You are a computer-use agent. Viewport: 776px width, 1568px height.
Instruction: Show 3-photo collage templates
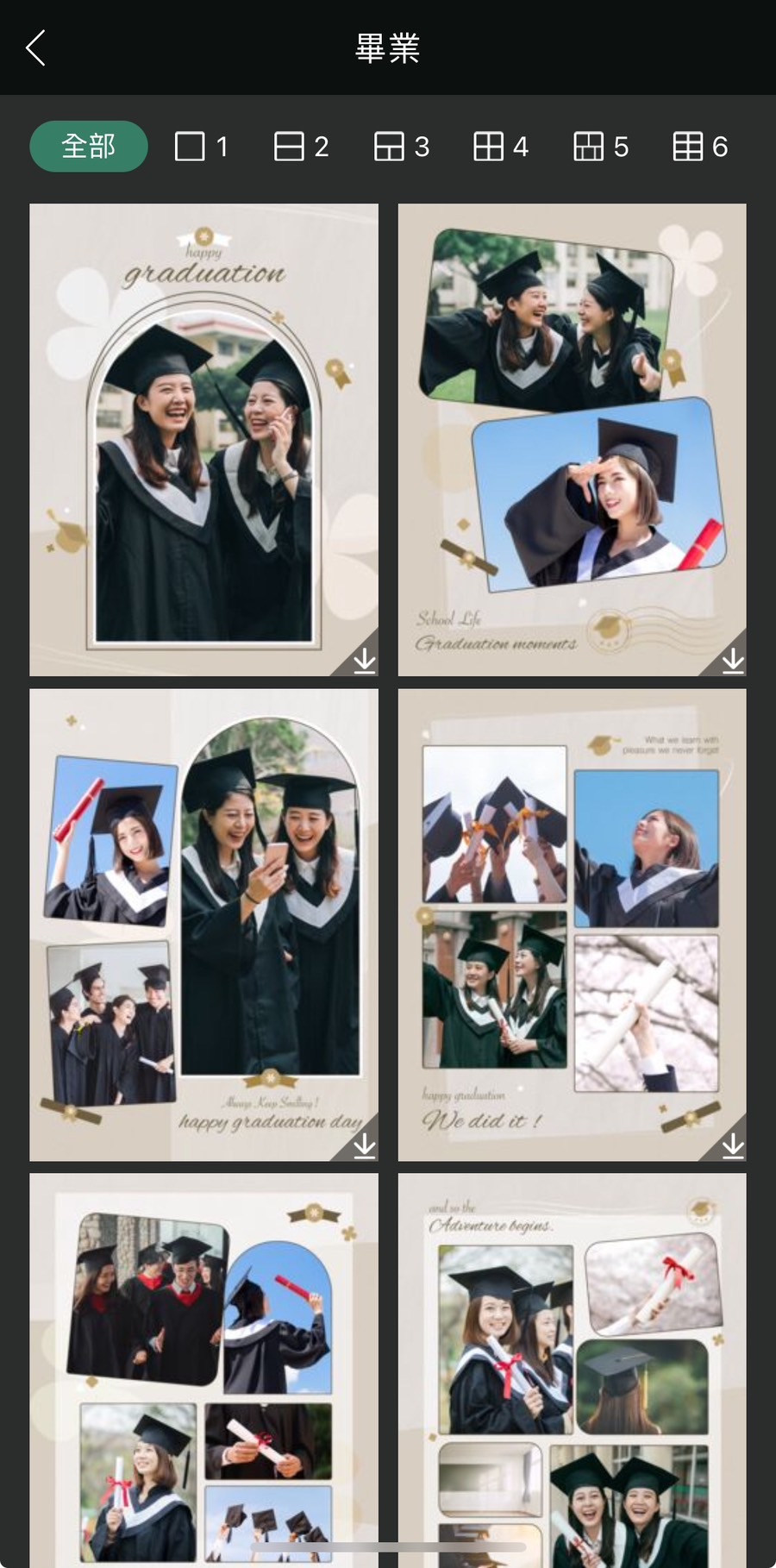(401, 147)
